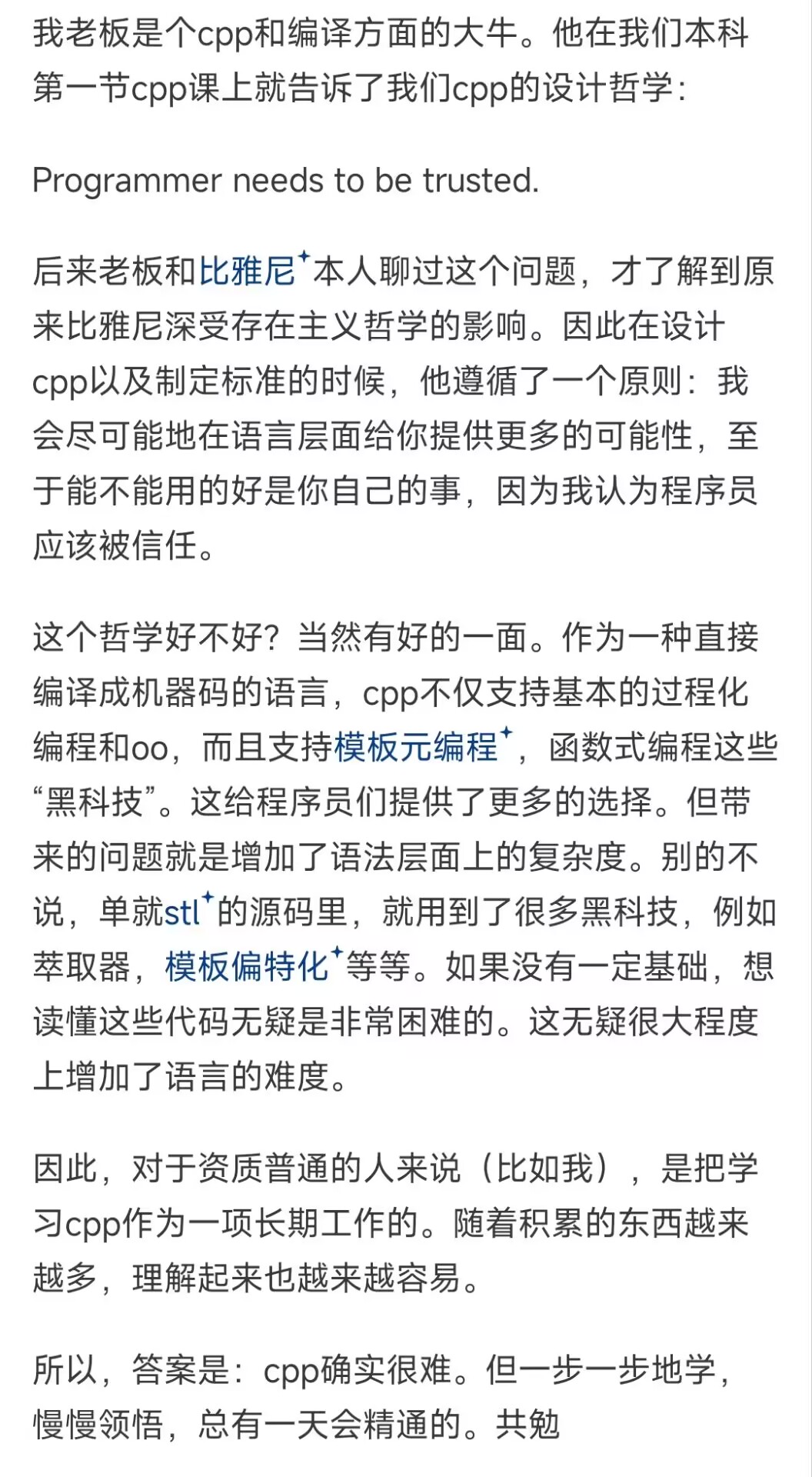Tap the stl keyword link

pos(182,912)
